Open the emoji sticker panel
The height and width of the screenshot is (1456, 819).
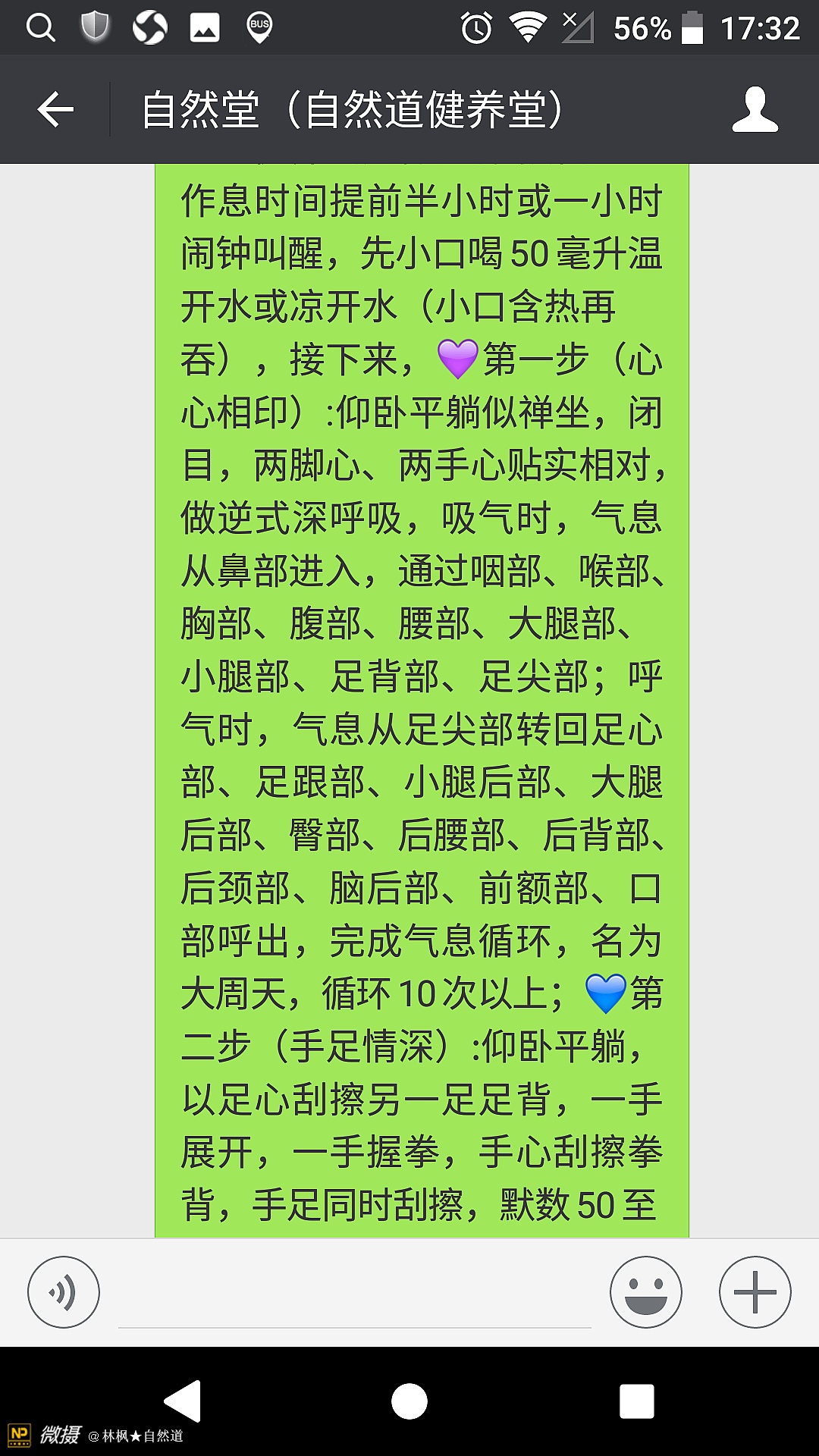(645, 1291)
